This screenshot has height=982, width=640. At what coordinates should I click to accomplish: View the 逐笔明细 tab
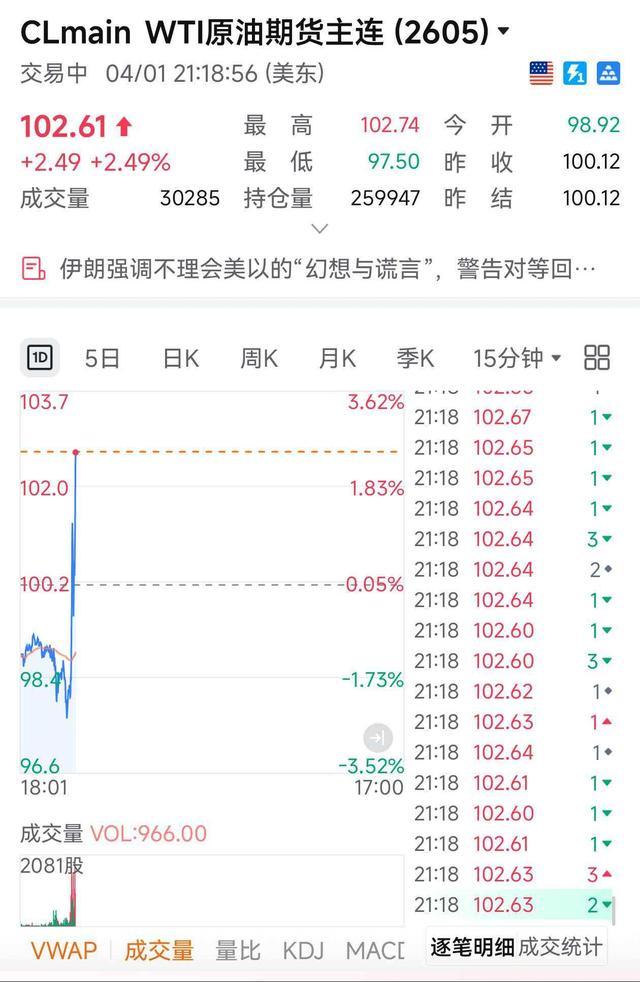pyautogui.click(x=473, y=946)
